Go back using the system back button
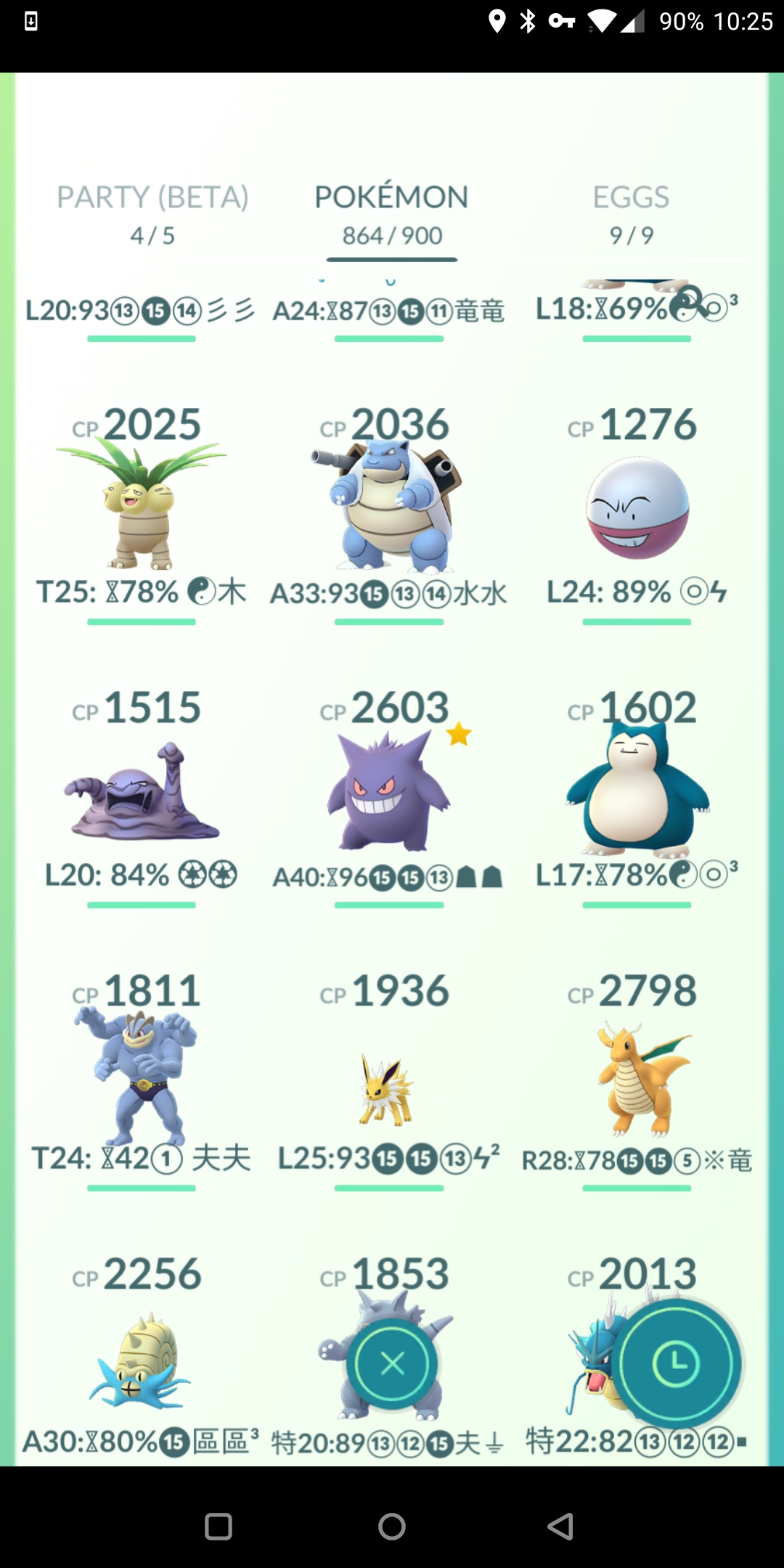This screenshot has height=1568, width=784. click(560, 1526)
